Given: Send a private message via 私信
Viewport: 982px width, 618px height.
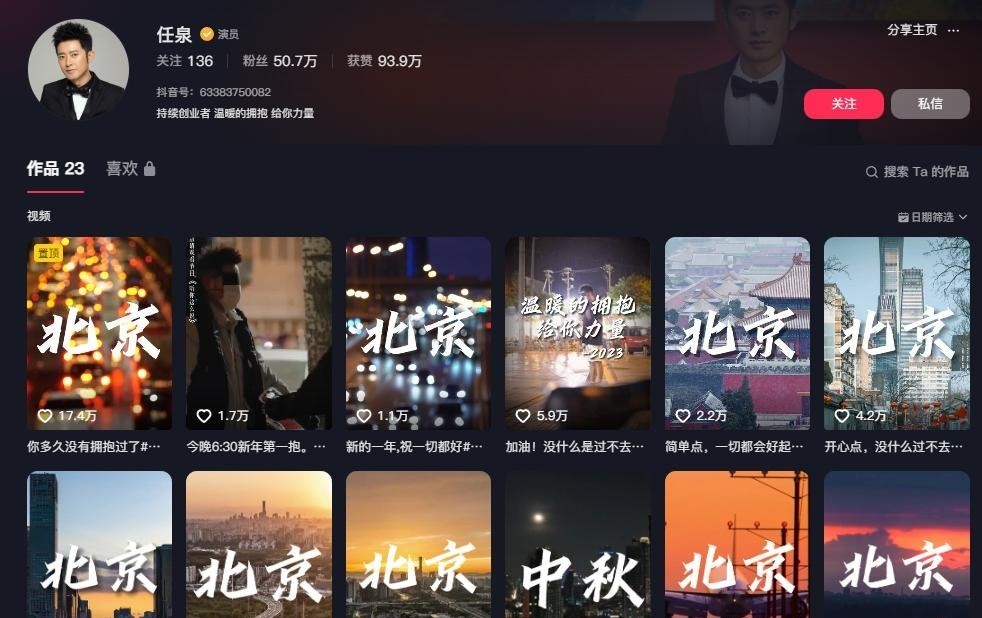Looking at the screenshot, I should tap(929, 104).
